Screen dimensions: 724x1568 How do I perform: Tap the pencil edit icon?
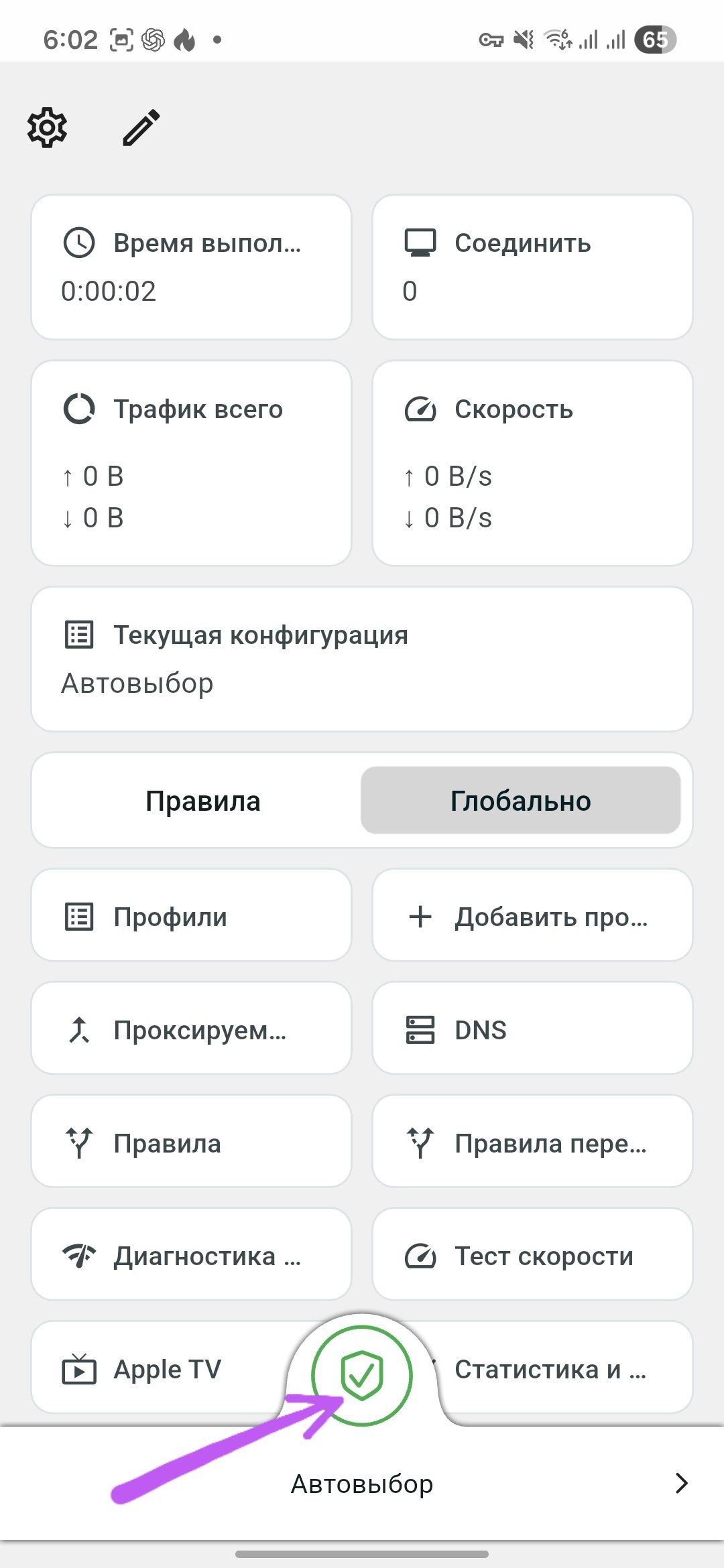tap(141, 127)
